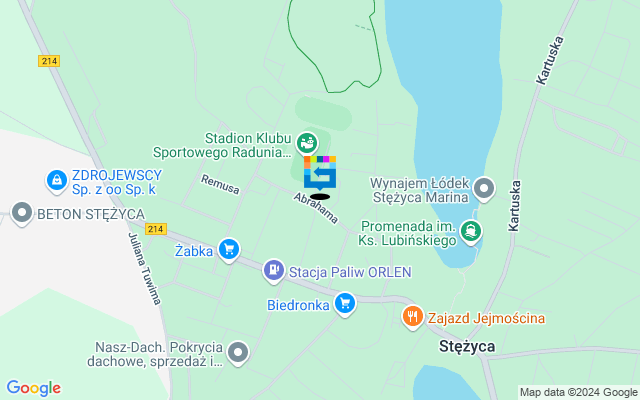Viewport: 640px width, 400px height.
Task: Open Zajazd Jejmościna restaurant pin
Action: point(412,318)
